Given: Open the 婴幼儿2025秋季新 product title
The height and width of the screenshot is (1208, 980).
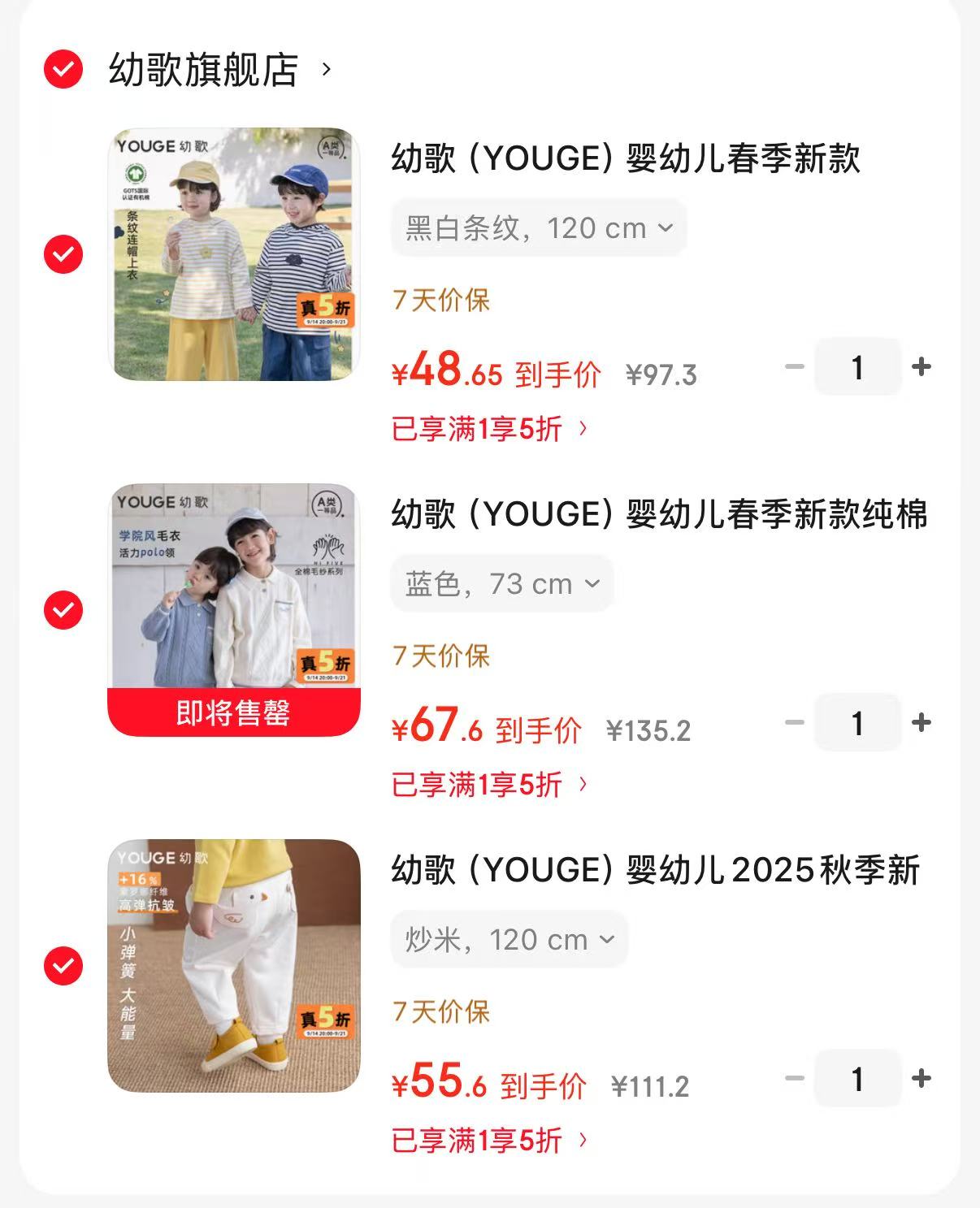Looking at the screenshot, I should 656,870.
